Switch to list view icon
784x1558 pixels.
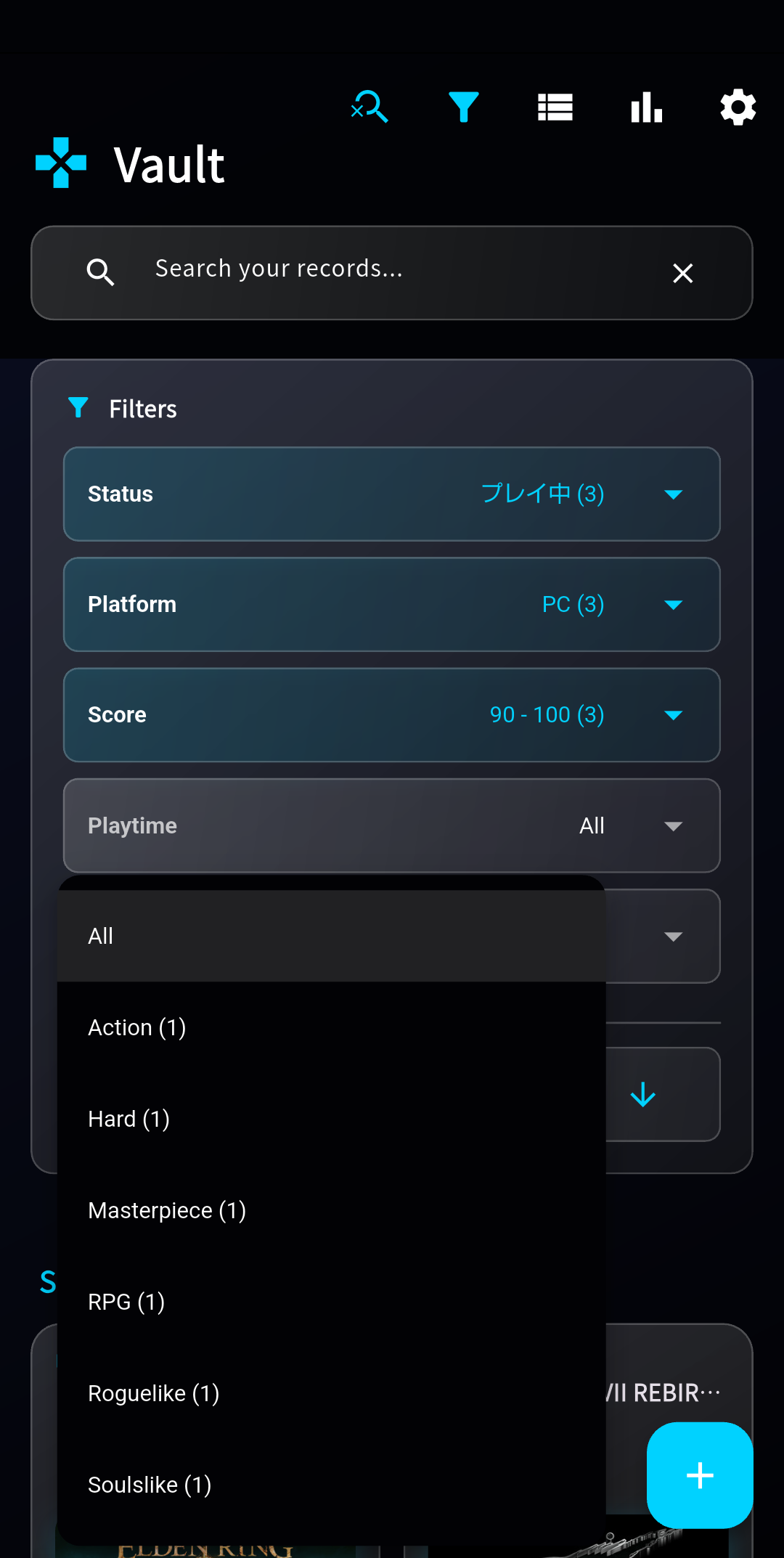click(x=555, y=107)
